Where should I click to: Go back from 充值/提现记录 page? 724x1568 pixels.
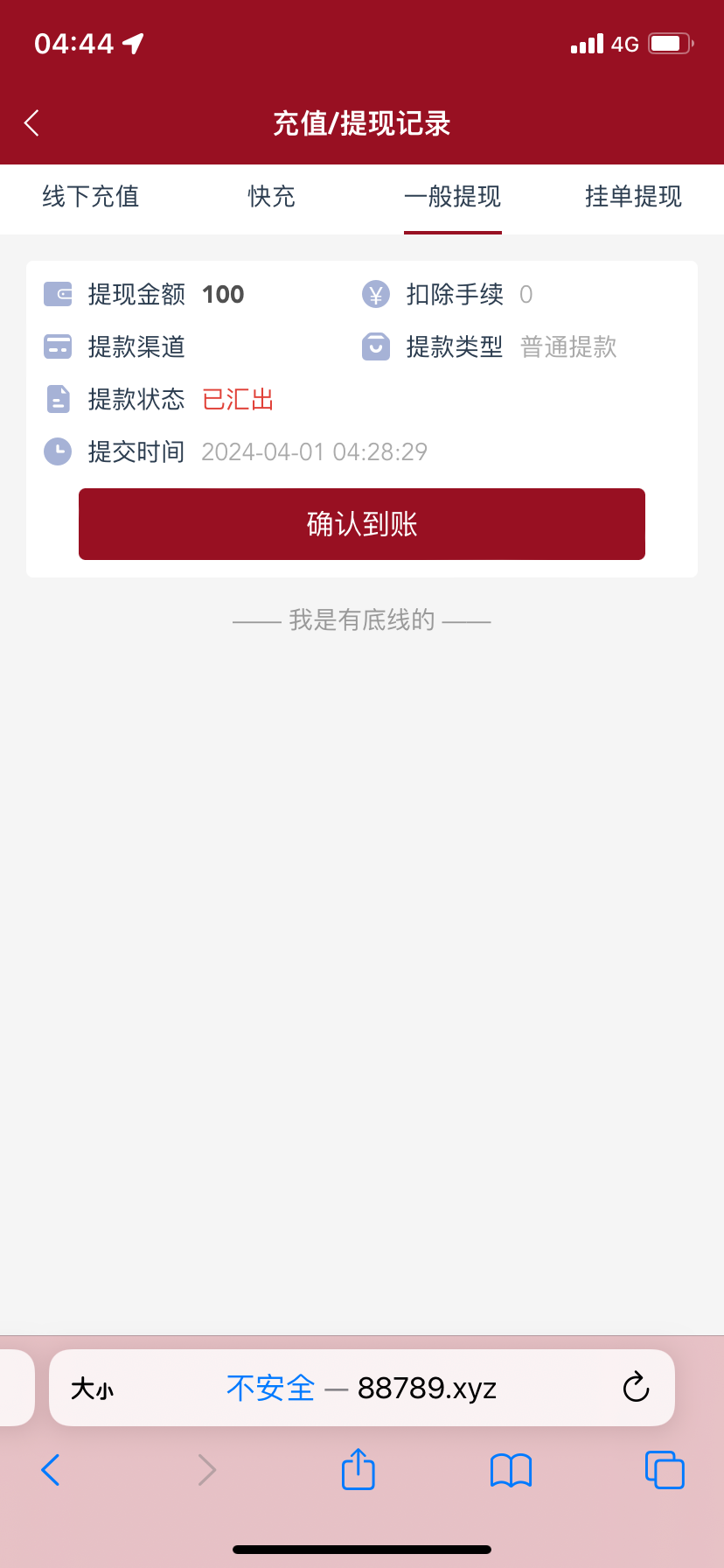click(32, 123)
